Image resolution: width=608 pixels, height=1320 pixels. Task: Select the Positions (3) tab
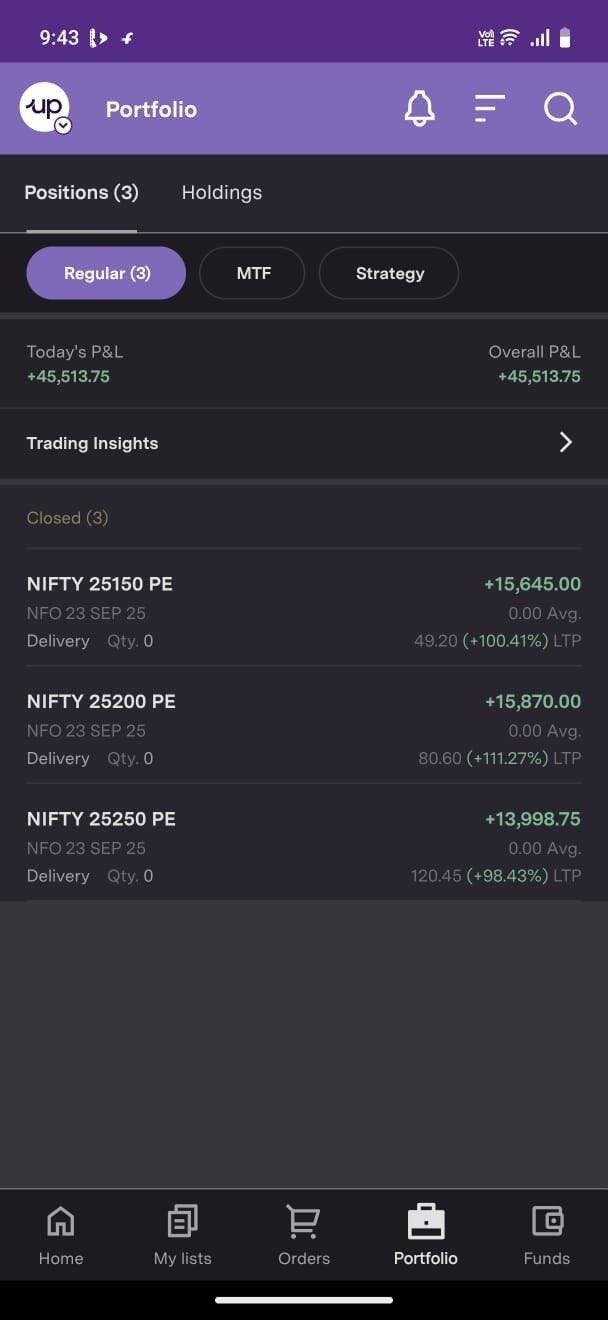81,192
